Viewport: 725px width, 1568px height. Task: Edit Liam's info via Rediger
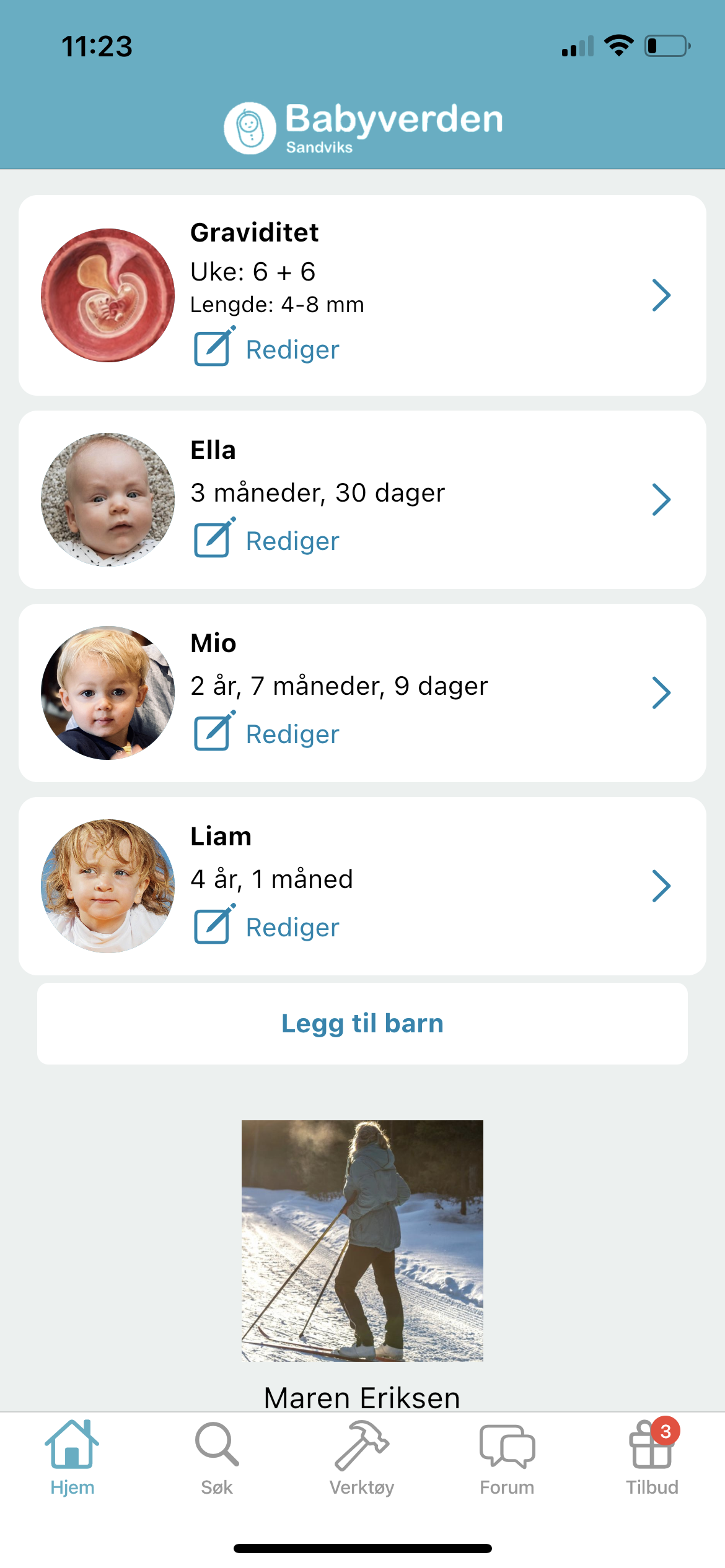267,925
